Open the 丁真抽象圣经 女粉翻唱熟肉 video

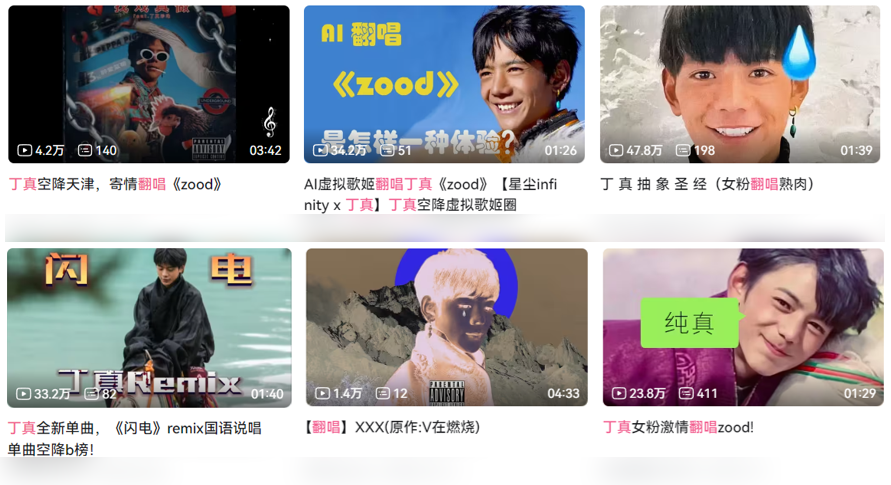click(x=740, y=84)
